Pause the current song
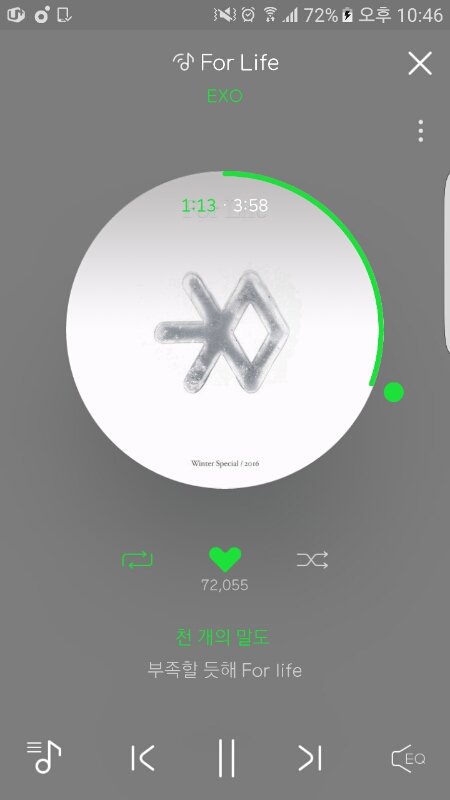 click(x=226, y=758)
